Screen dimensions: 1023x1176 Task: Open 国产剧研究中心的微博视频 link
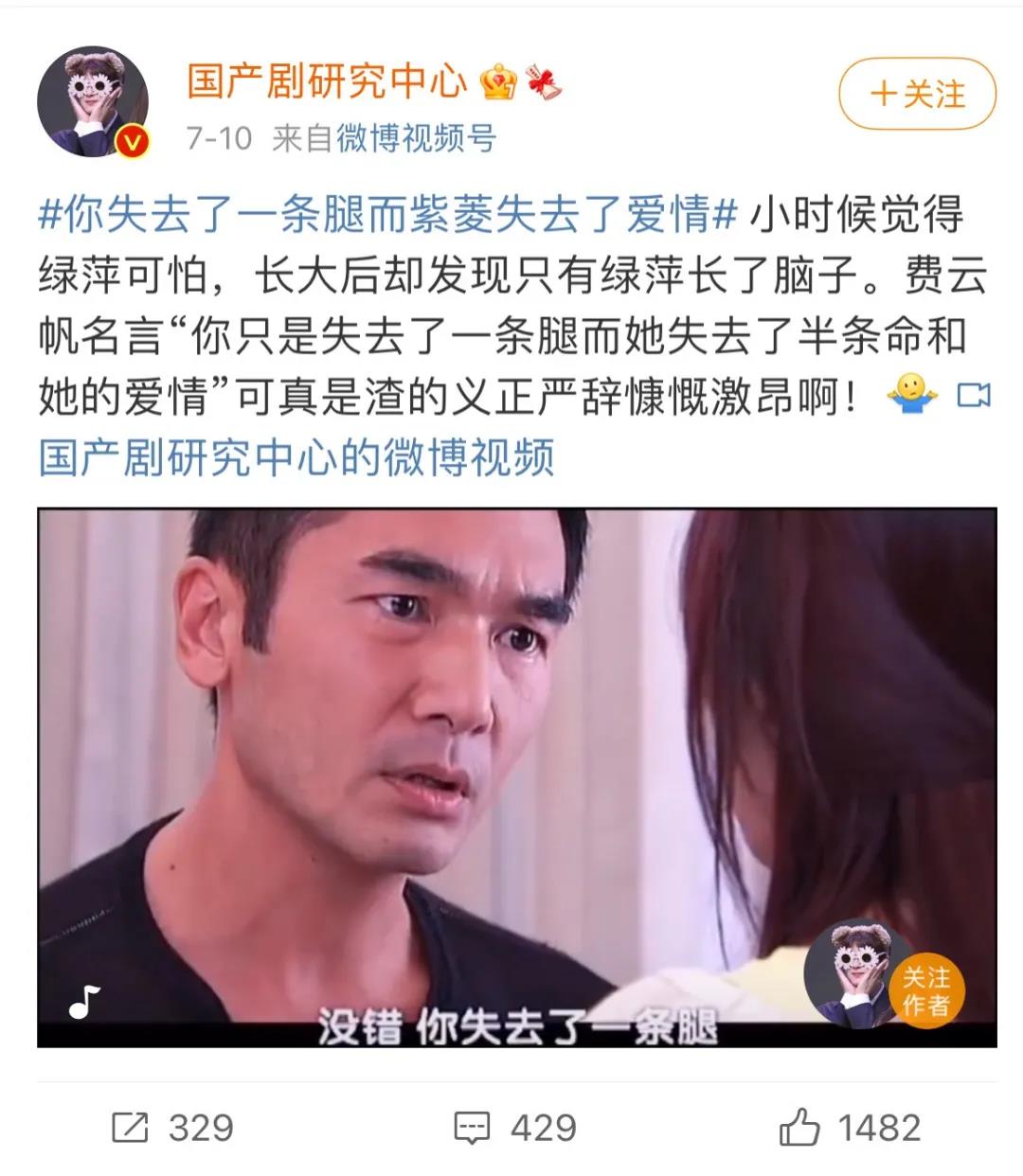tap(296, 458)
